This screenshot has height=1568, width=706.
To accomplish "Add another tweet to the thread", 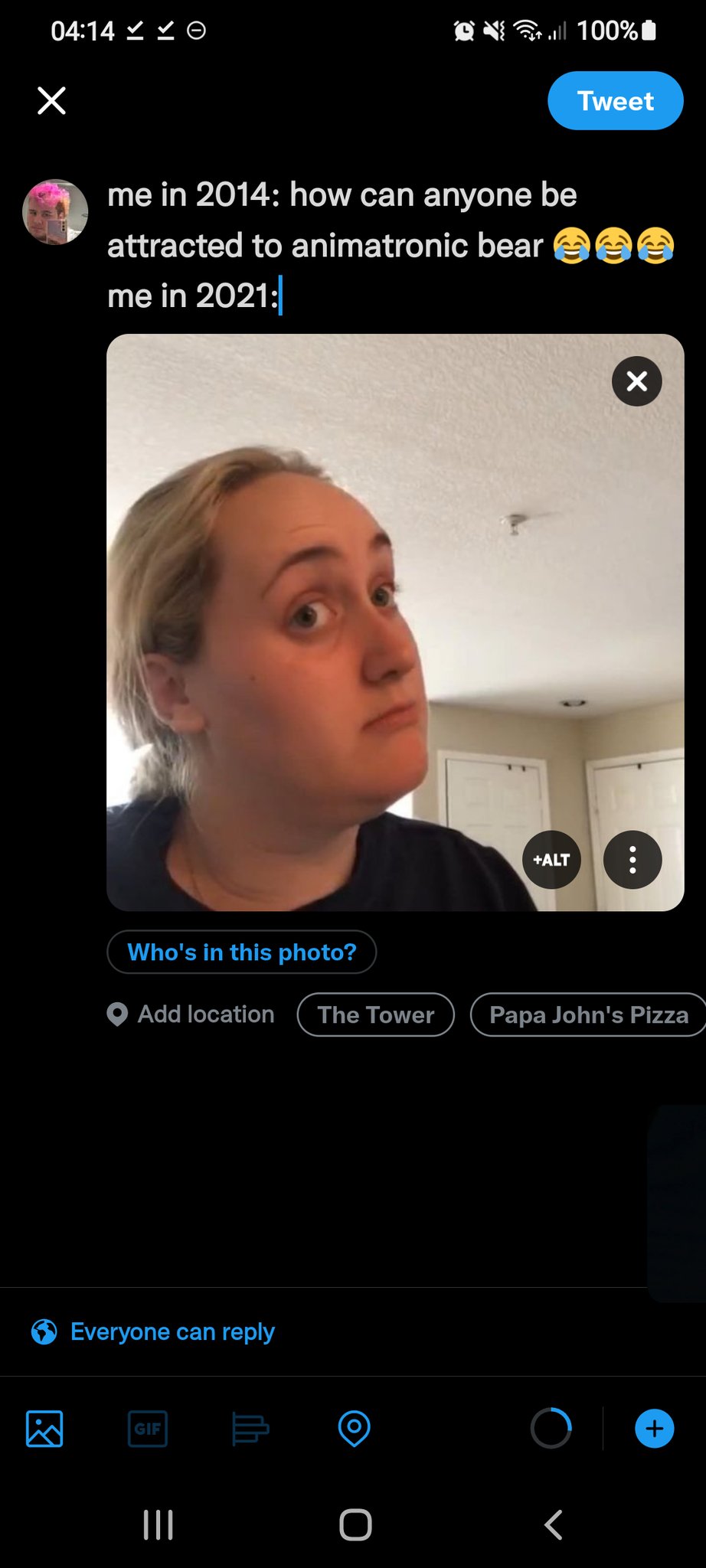I will (654, 1429).
